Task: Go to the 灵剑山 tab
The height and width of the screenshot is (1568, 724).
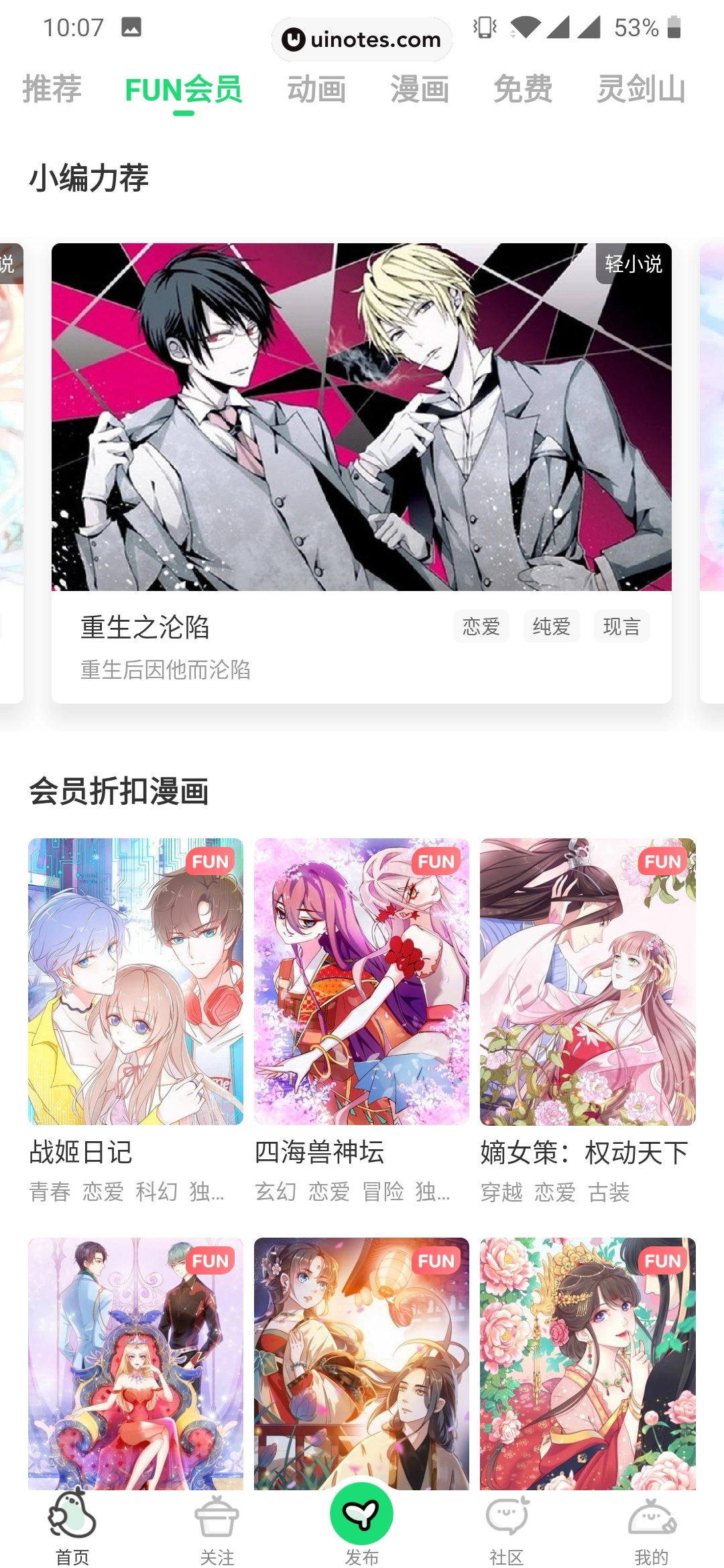Action: click(x=641, y=89)
